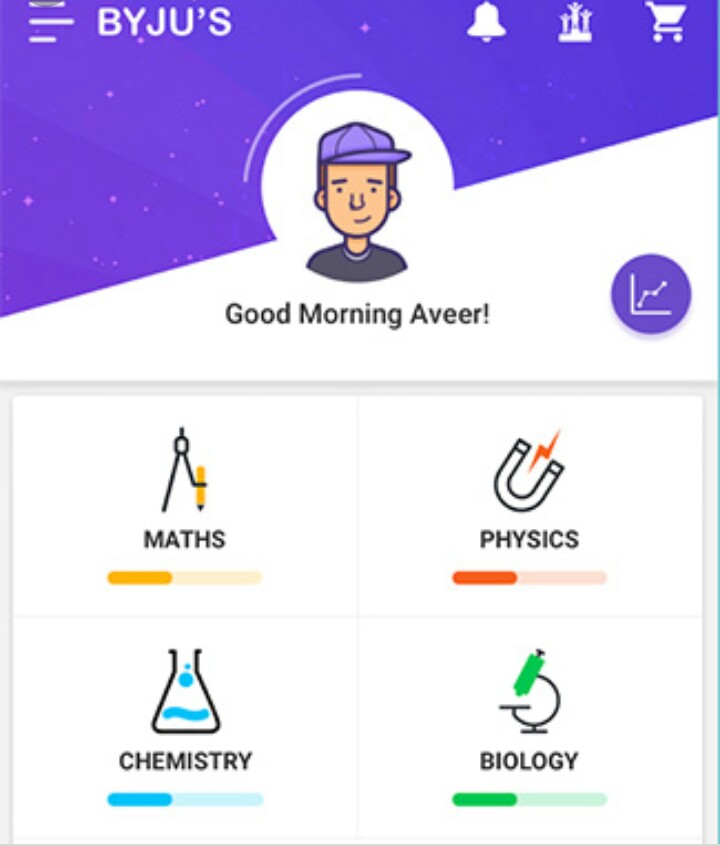The image size is (720, 846).
Task: Open the leaderboard podium icon
Action: (575, 22)
